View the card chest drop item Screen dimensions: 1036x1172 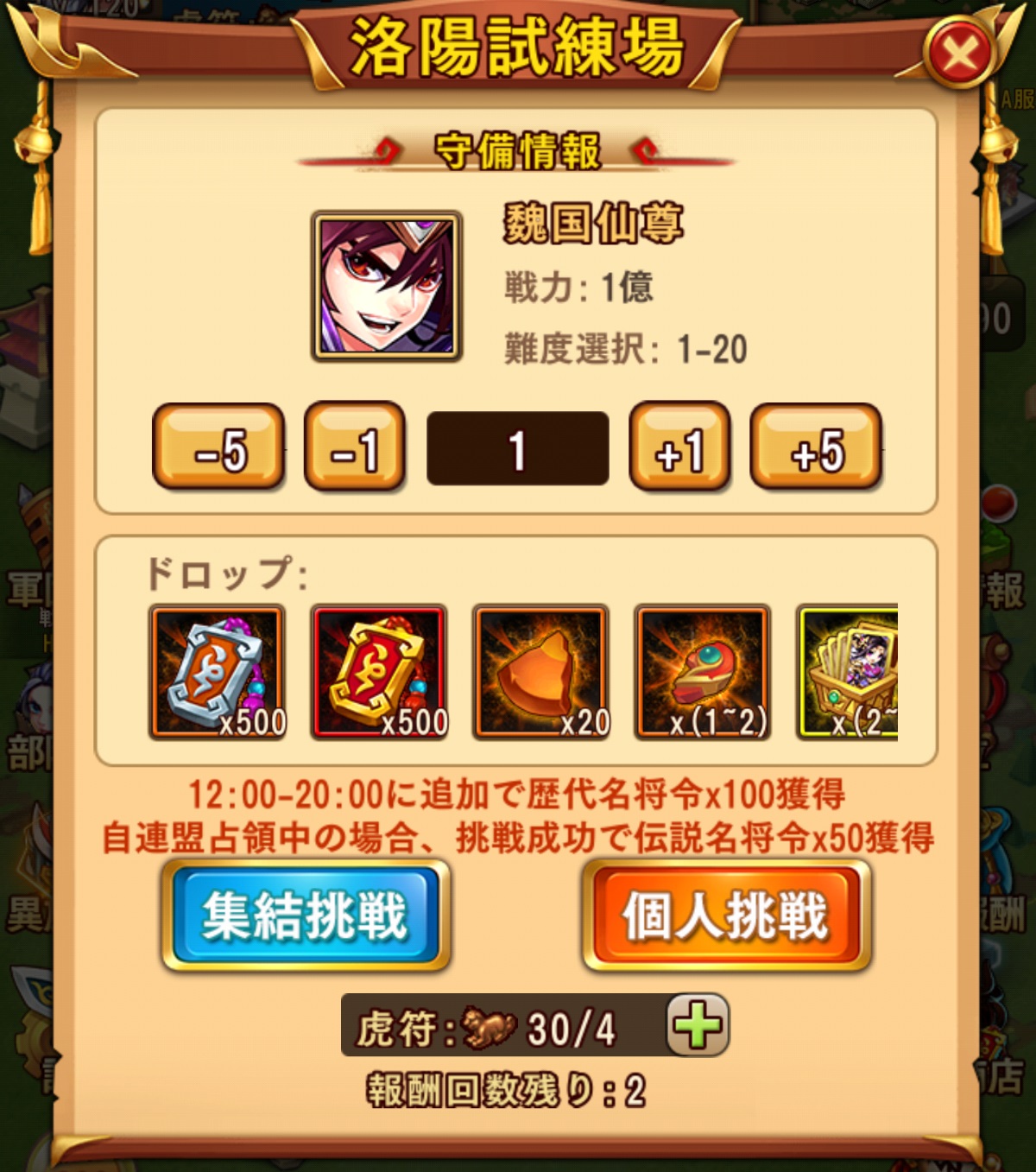(x=849, y=672)
